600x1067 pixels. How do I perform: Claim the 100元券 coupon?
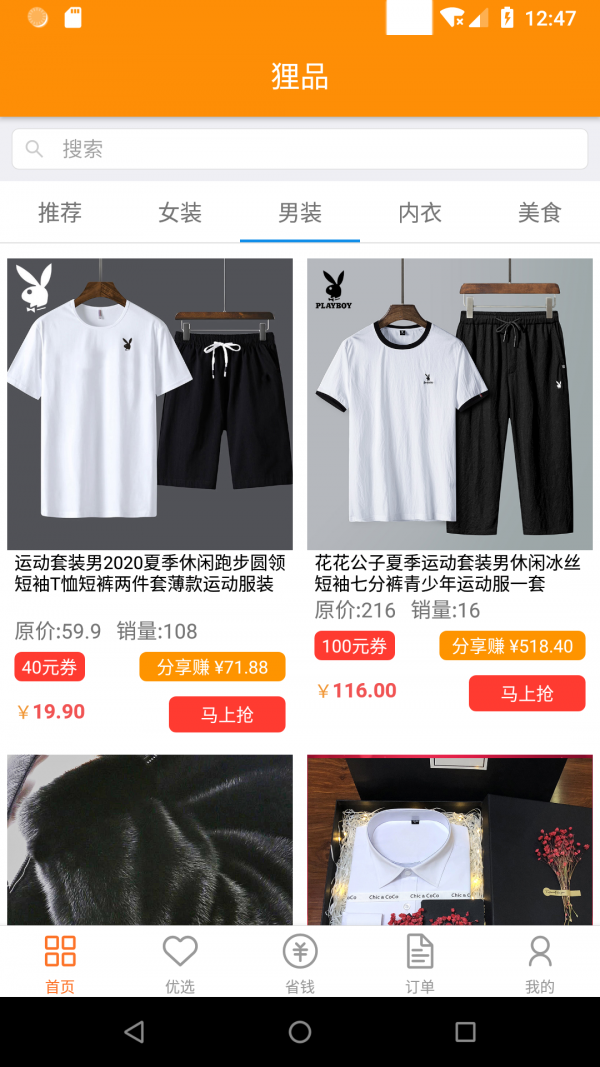coord(354,646)
